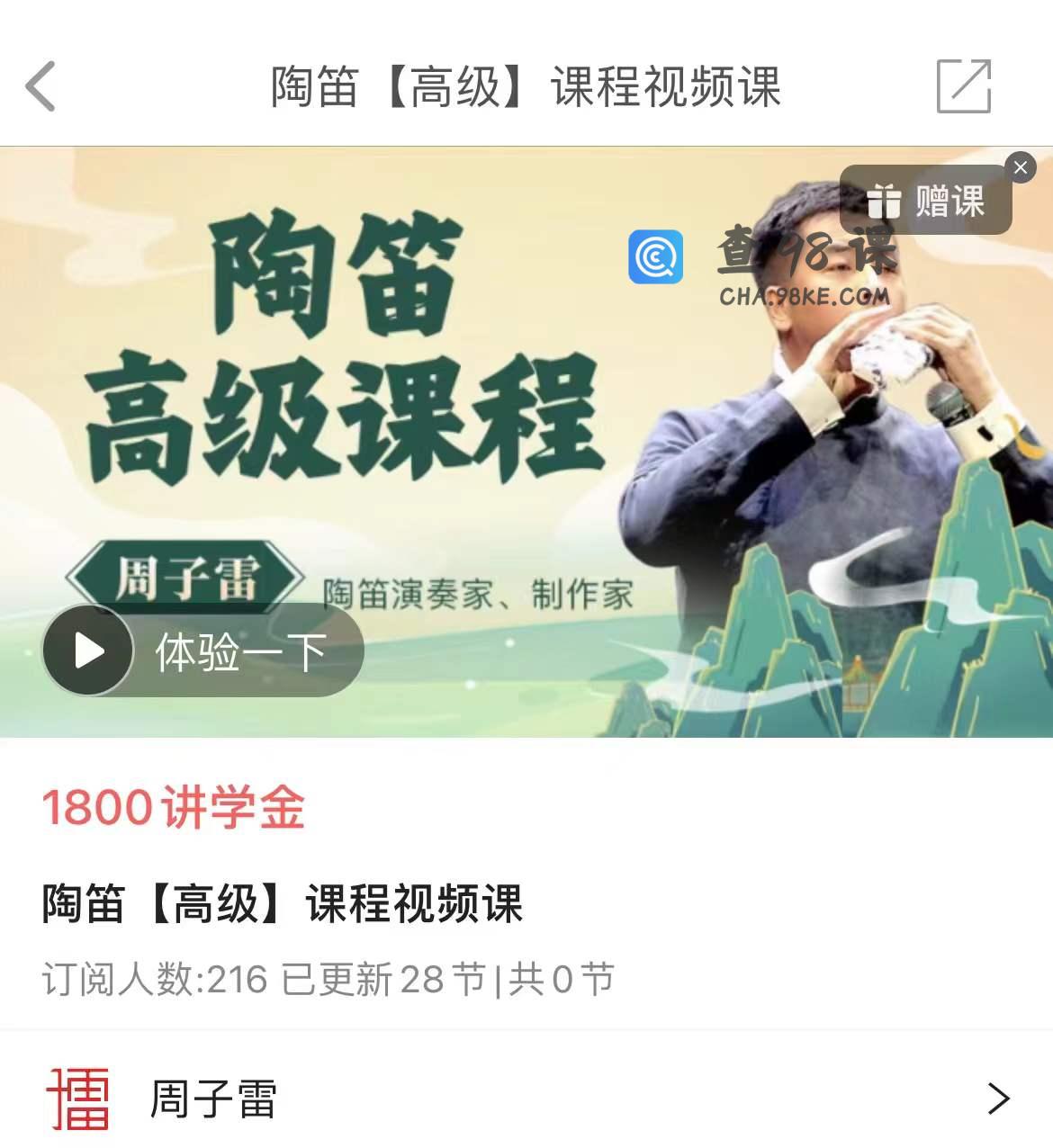
Task: Go back using the top-left arrow
Action: click(x=40, y=86)
